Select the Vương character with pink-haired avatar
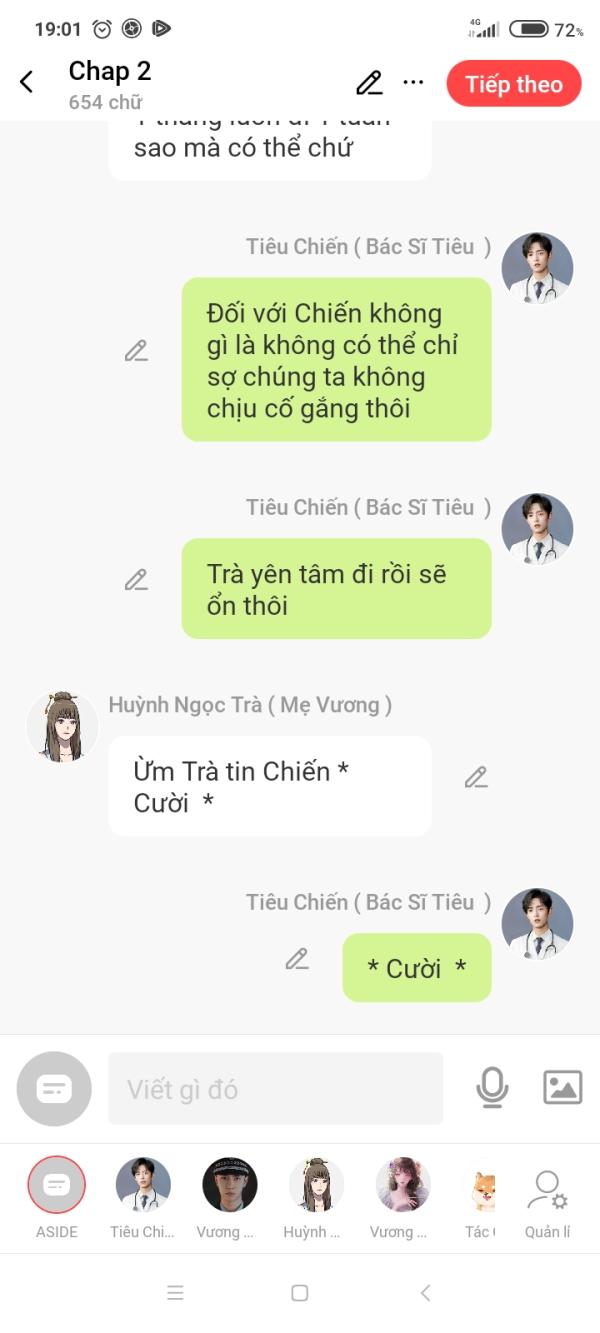Viewport: 600px width, 1333px height. 402,1198
